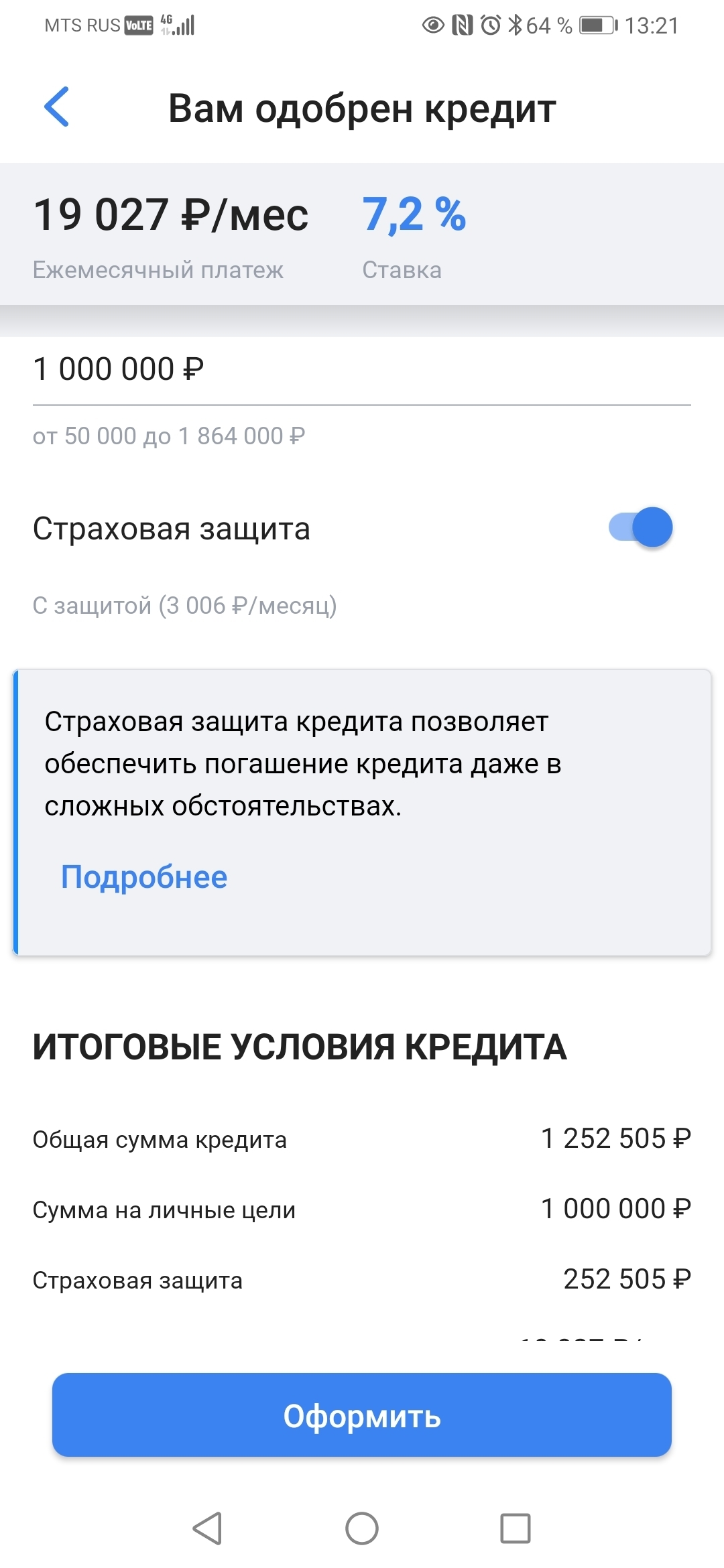The height and width of the screenshot is (1568, 724).
Task: Tap the system home button
Action: pyautogui.click(x=362, y=1528)
